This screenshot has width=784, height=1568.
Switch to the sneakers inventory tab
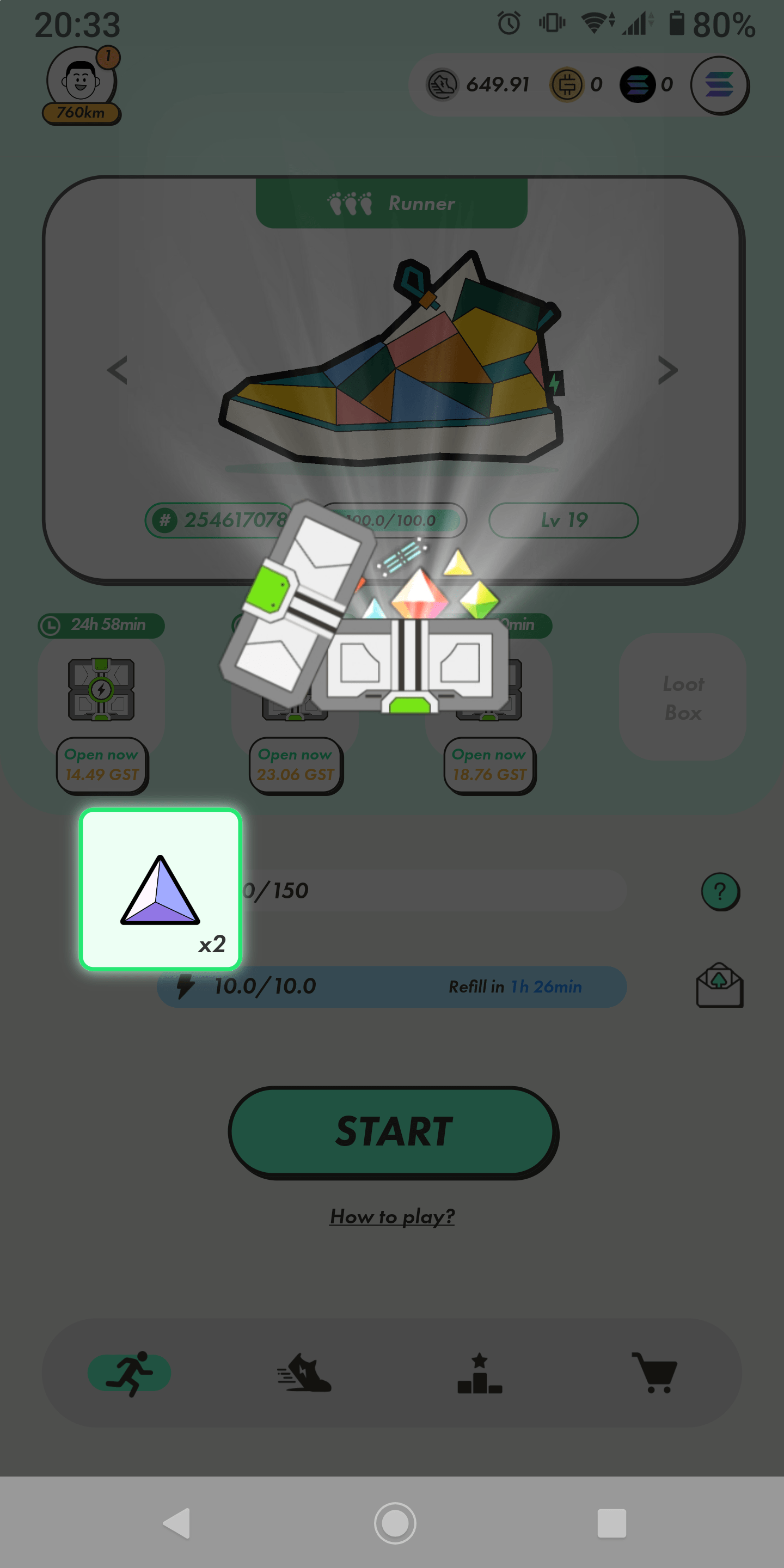(x=304, y=1373)
